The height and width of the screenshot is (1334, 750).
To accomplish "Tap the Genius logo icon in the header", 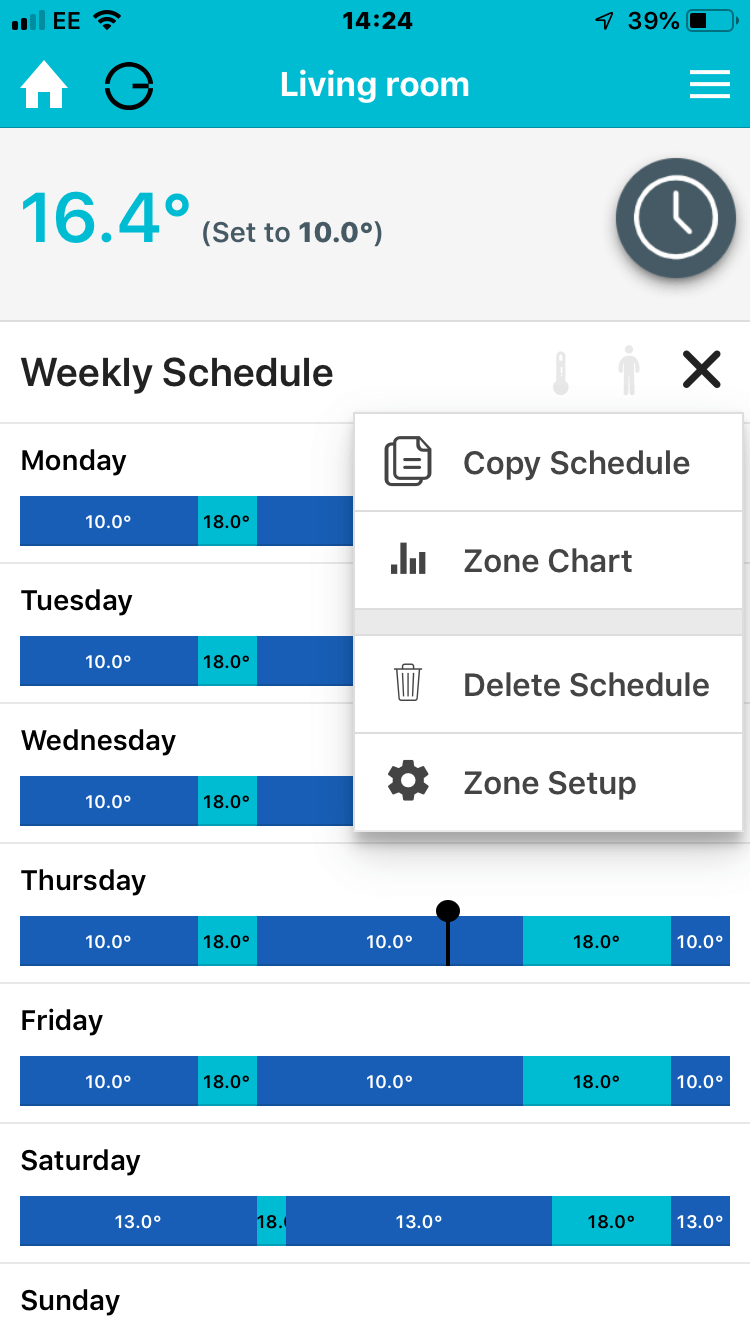I will (x=129, y=86).
